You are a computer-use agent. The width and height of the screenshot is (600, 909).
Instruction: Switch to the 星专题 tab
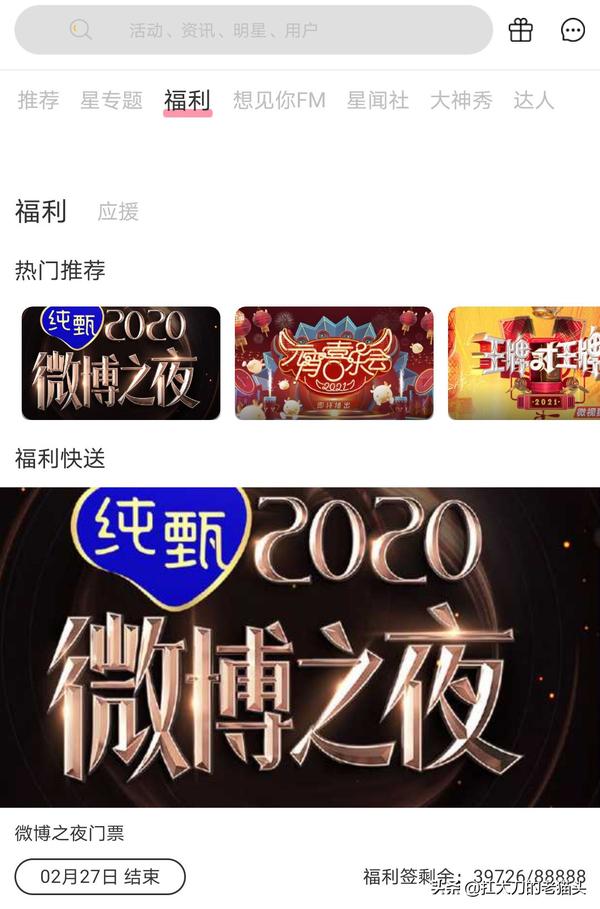point(111,100)
